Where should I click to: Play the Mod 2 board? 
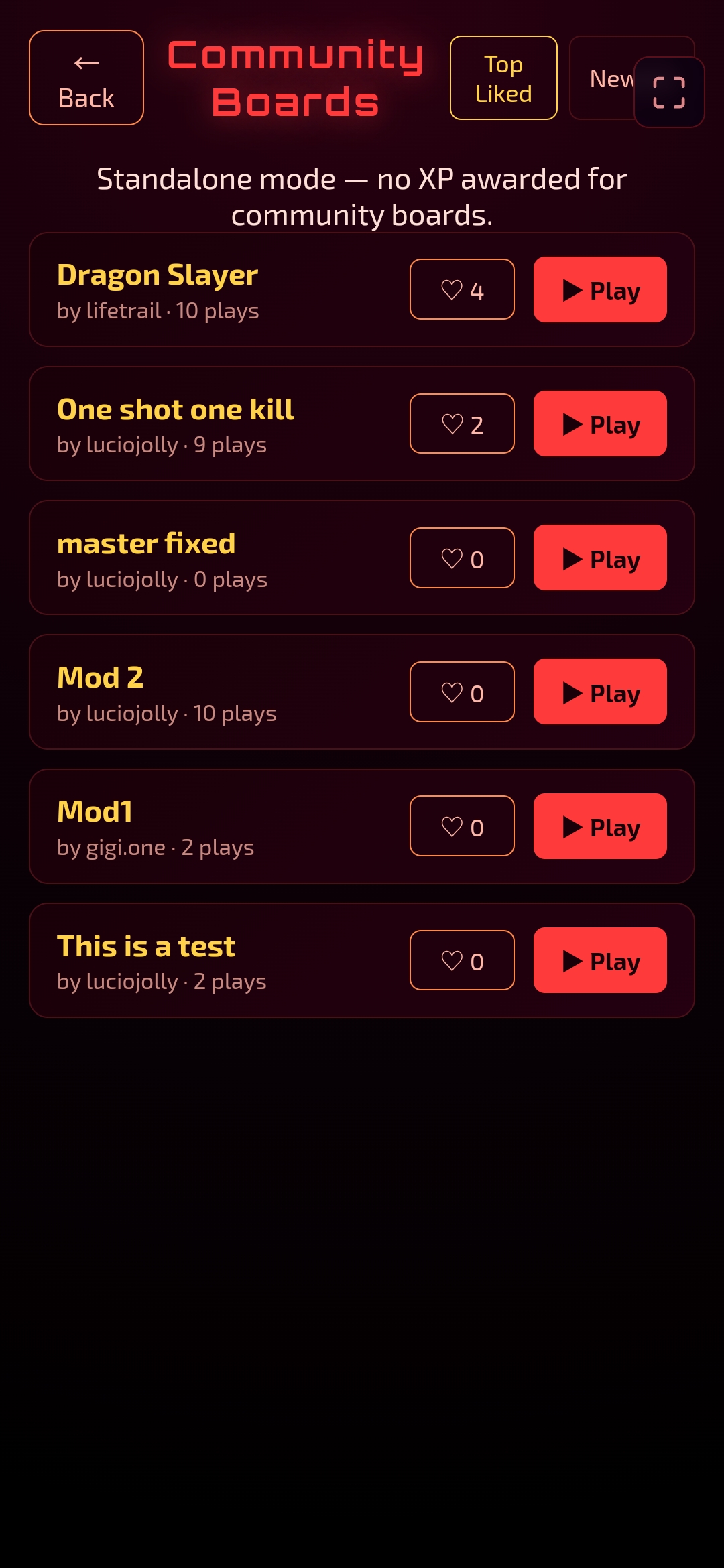click(x=600, y=692)
